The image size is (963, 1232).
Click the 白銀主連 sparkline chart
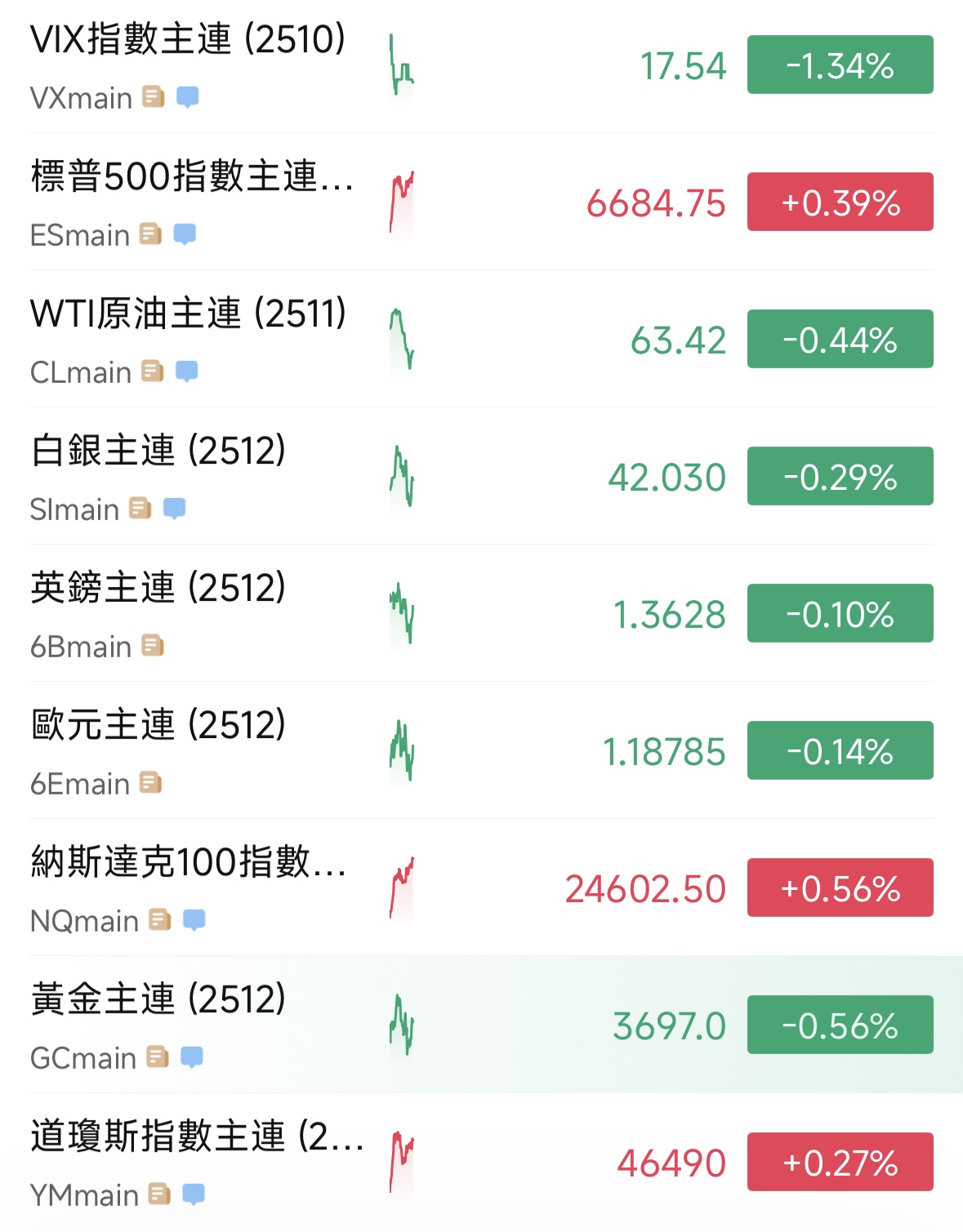[403, 477]
